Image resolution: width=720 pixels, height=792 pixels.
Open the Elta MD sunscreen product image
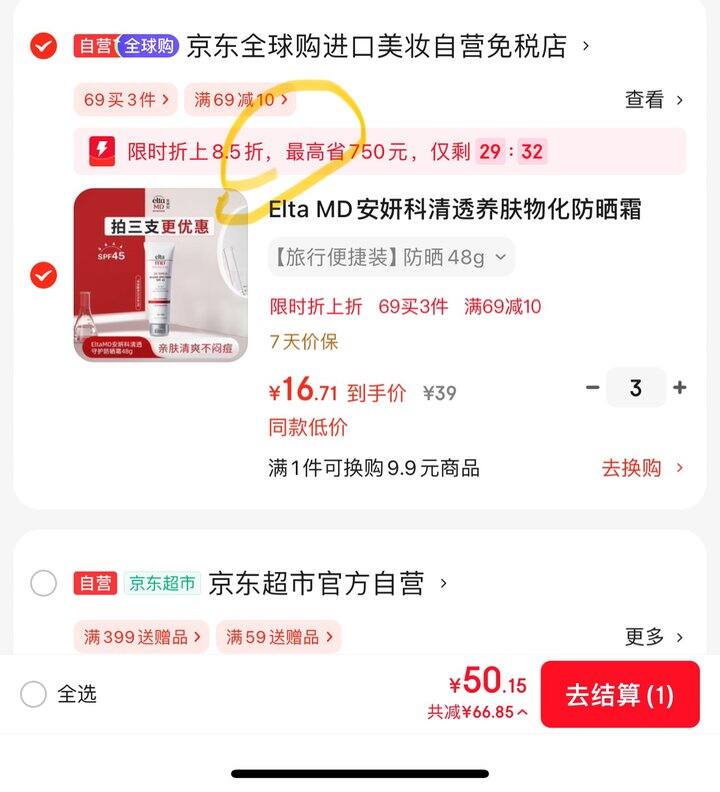160,275
